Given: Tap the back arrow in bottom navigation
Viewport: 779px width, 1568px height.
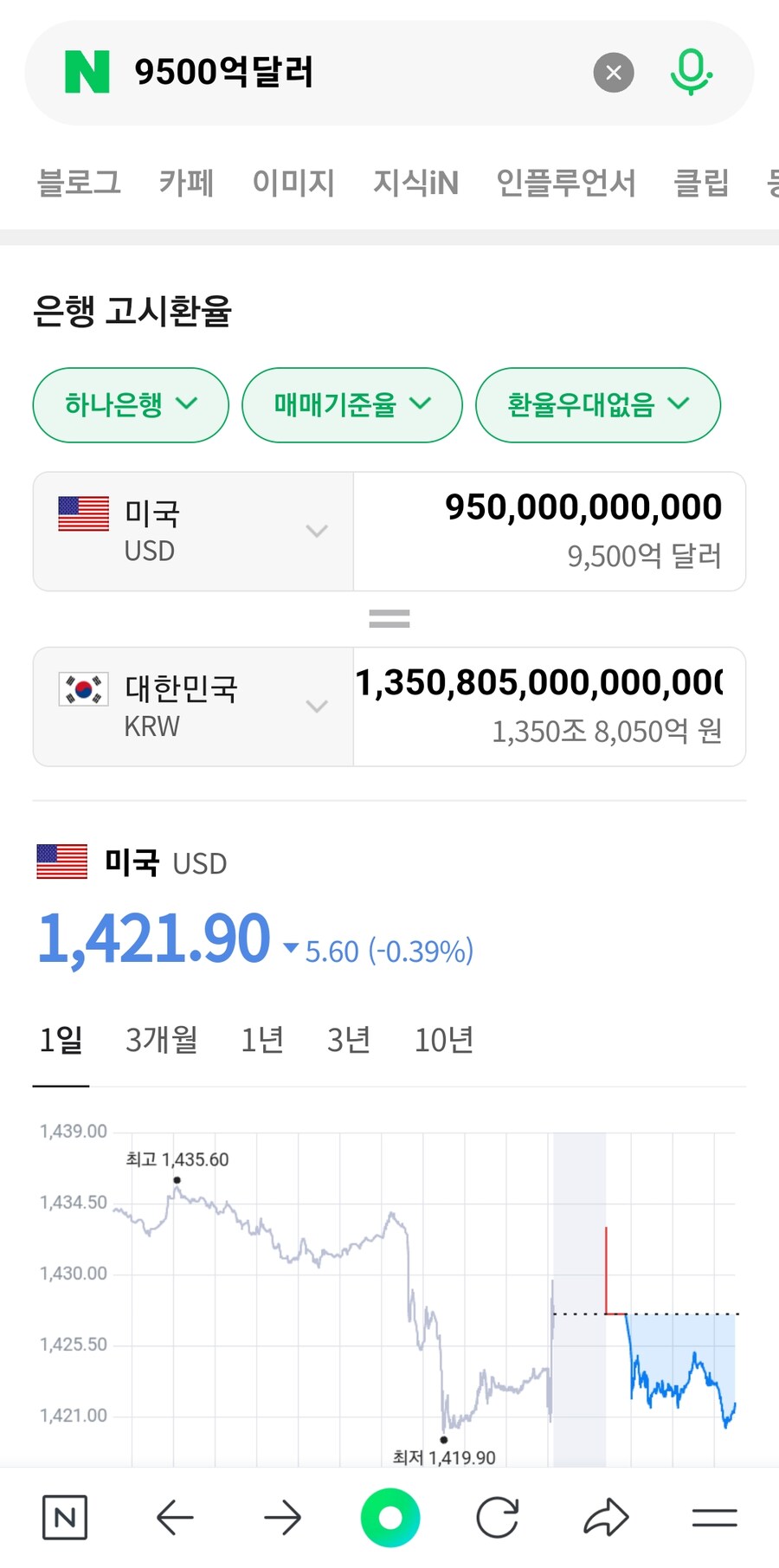Looking at the screenshot, I should (173, 1517).
